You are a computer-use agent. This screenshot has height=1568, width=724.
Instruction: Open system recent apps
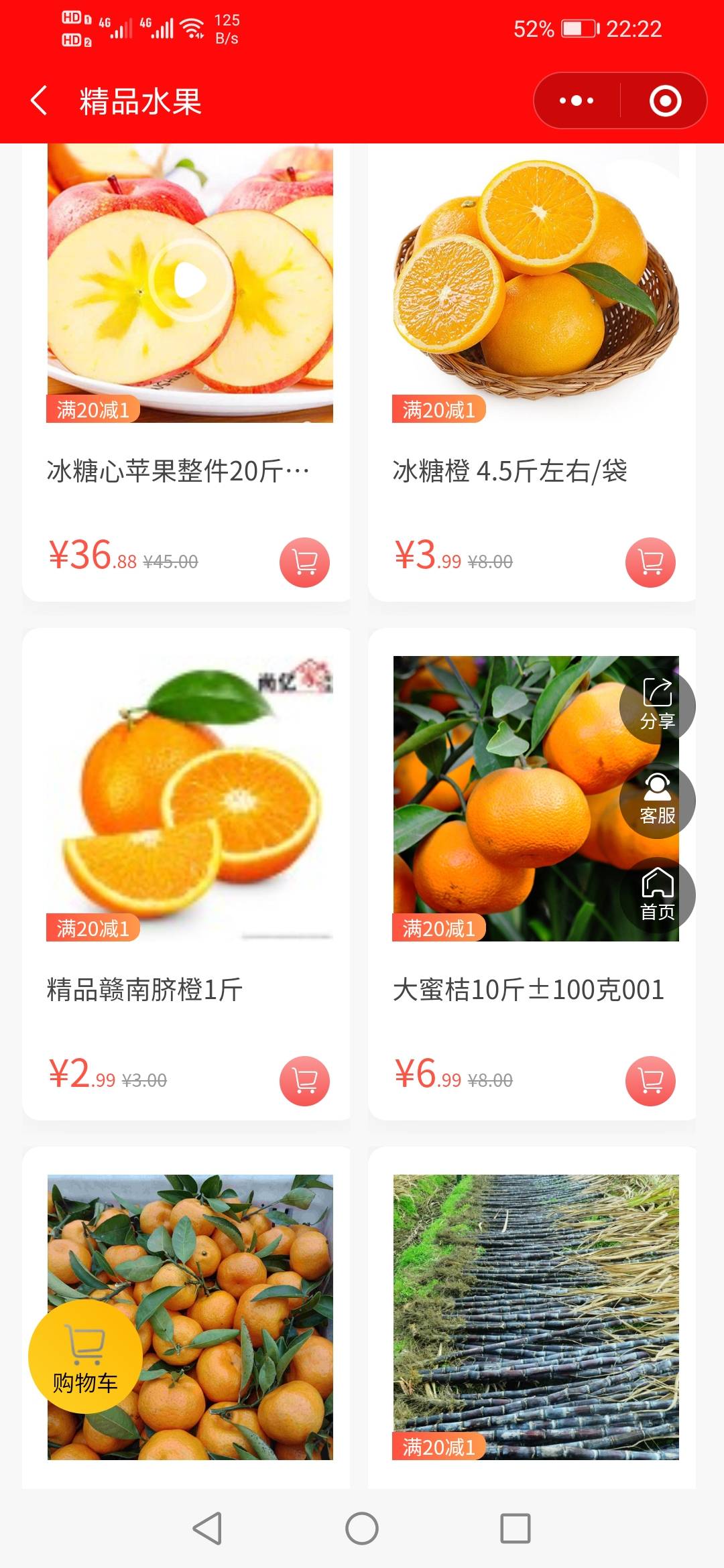pos(516,1528)
